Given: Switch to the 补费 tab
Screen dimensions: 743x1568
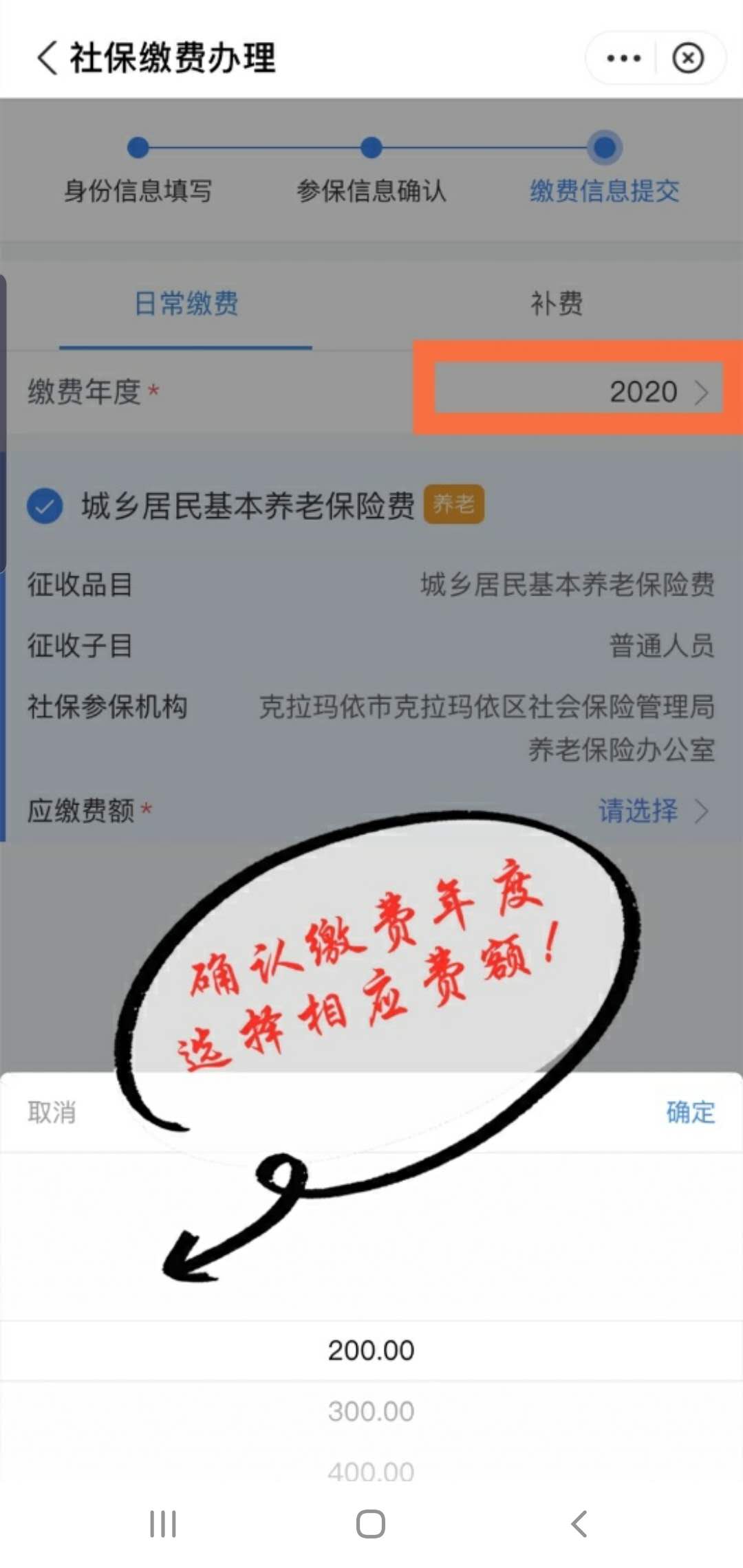Looking at the screenshot, I should (x=556, y=304).
